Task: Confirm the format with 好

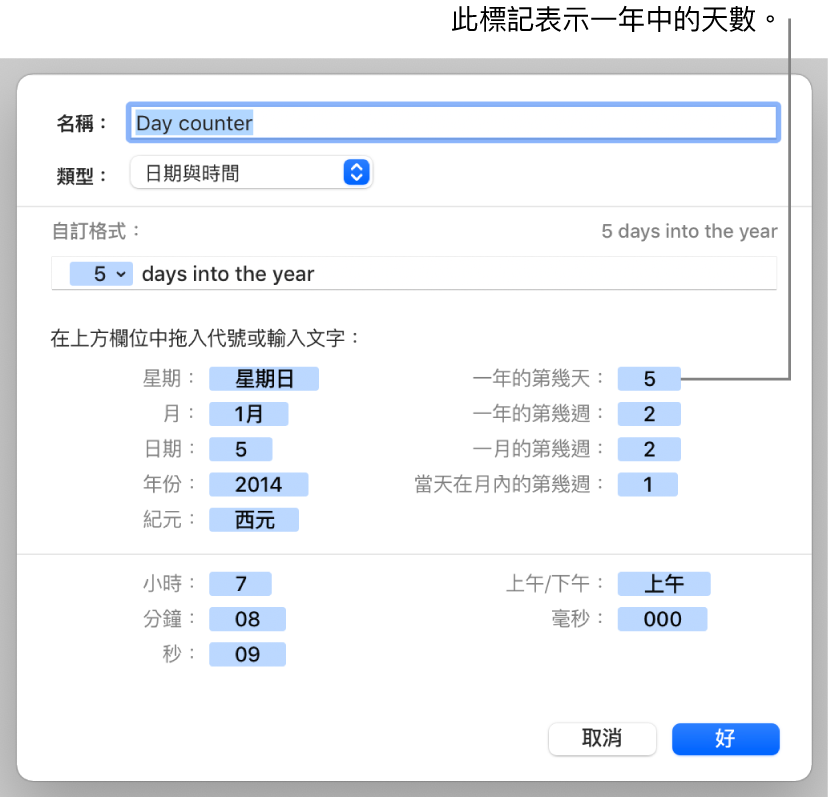Action: [x=725, y=739]
